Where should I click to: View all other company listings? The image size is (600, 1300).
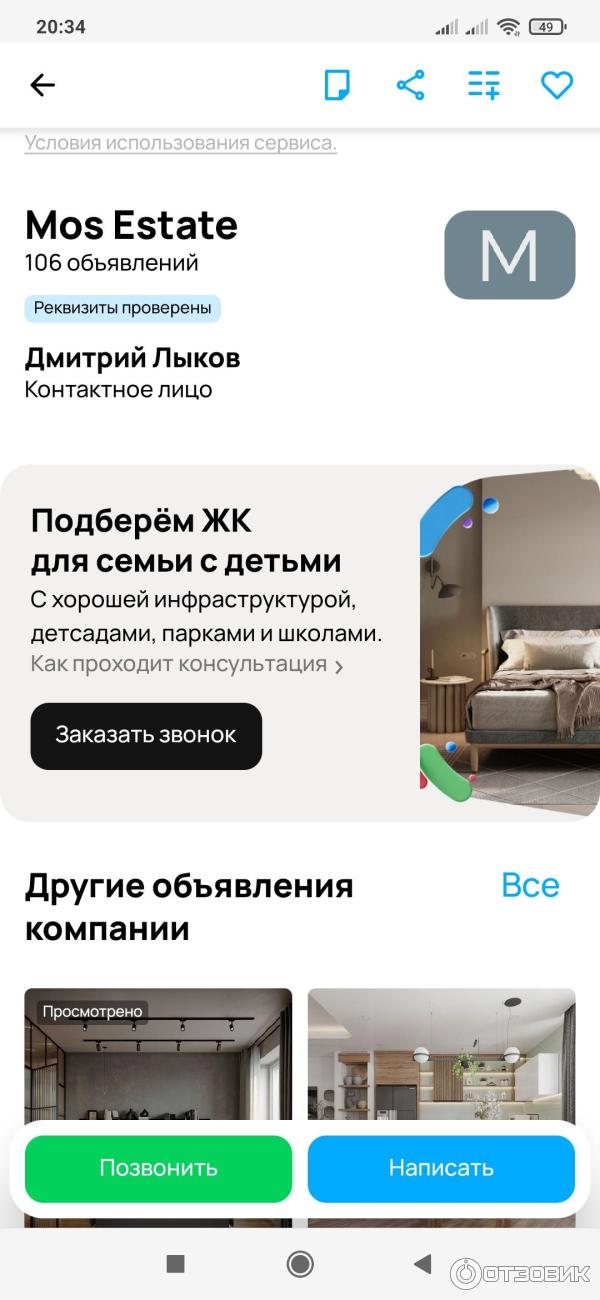coord(530,885)
